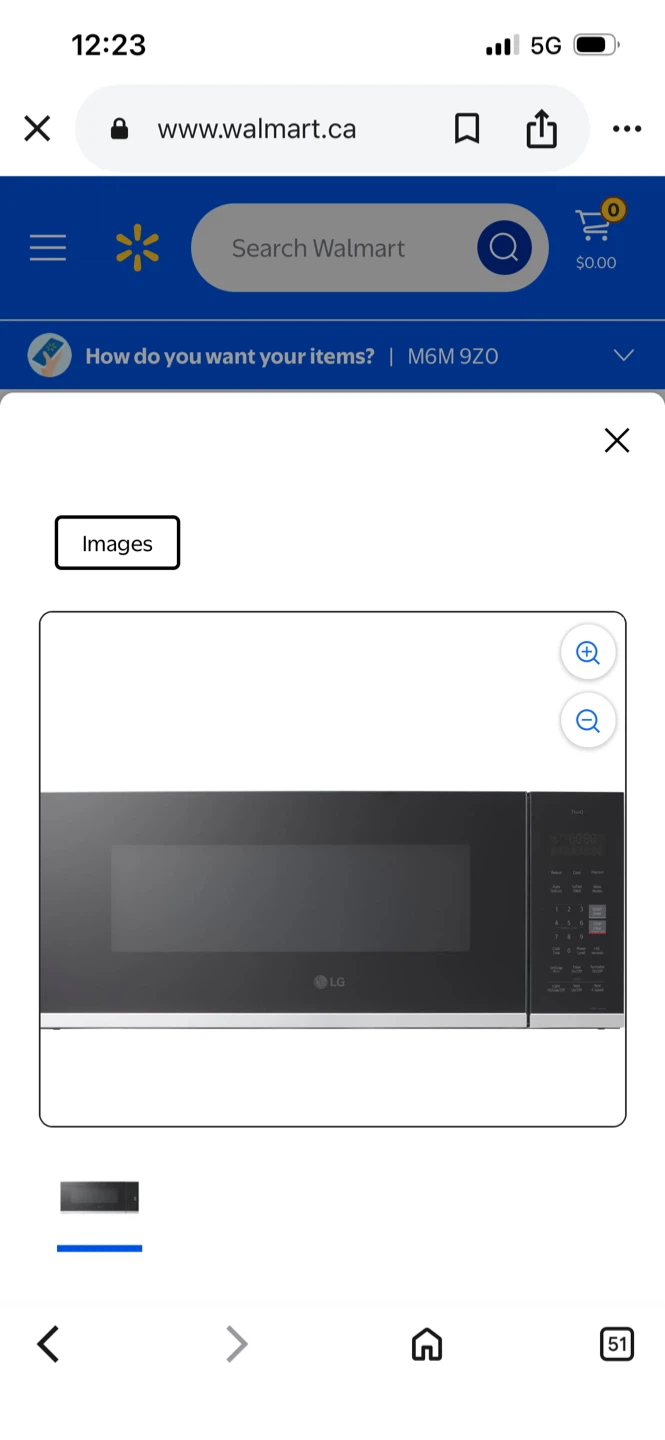
Task: Share this Walmart page
Action: coord(541,129)
